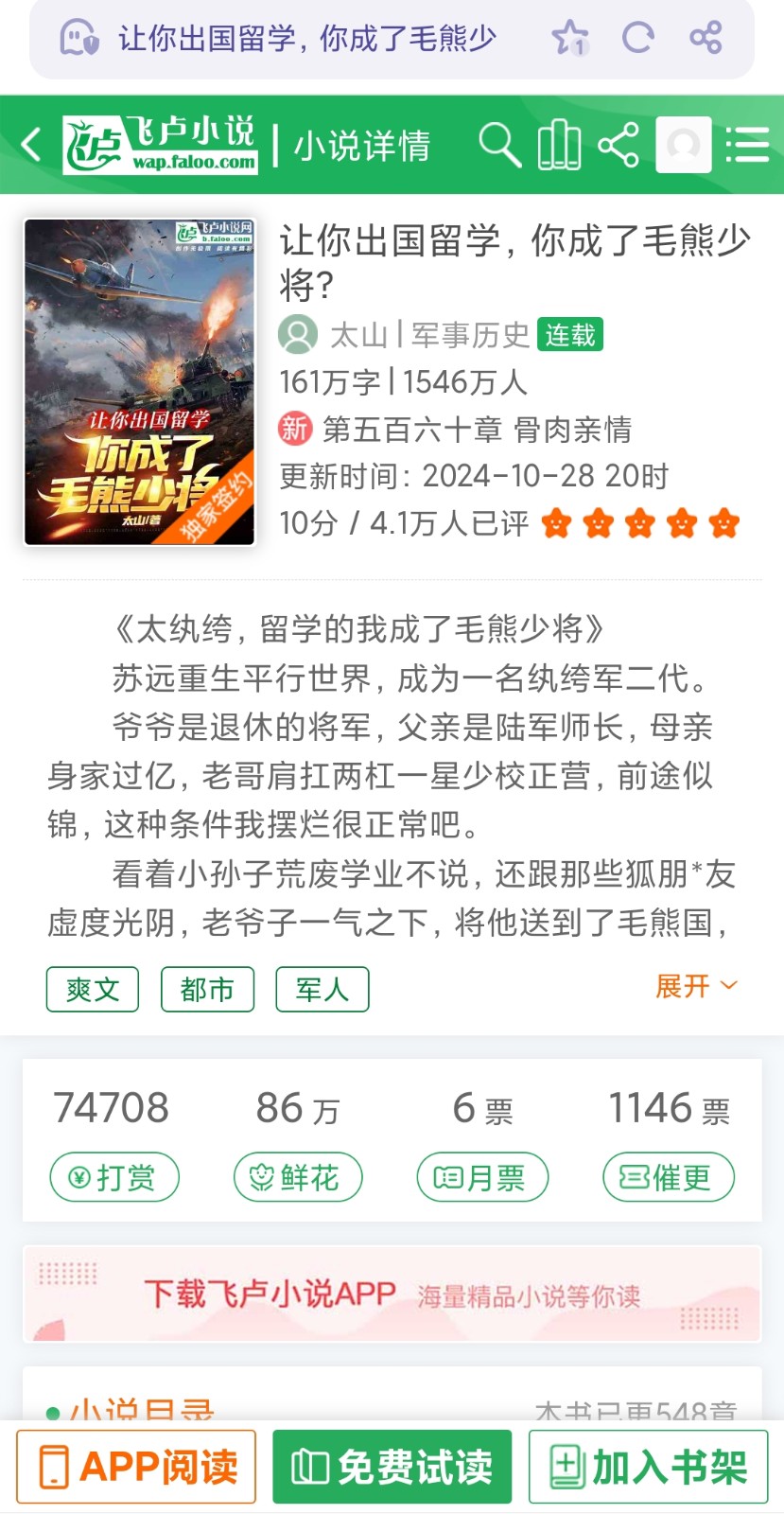784x1514 pixels.
Task: Open the bookshelf icon in header
Action: click(x=559, y=146)
